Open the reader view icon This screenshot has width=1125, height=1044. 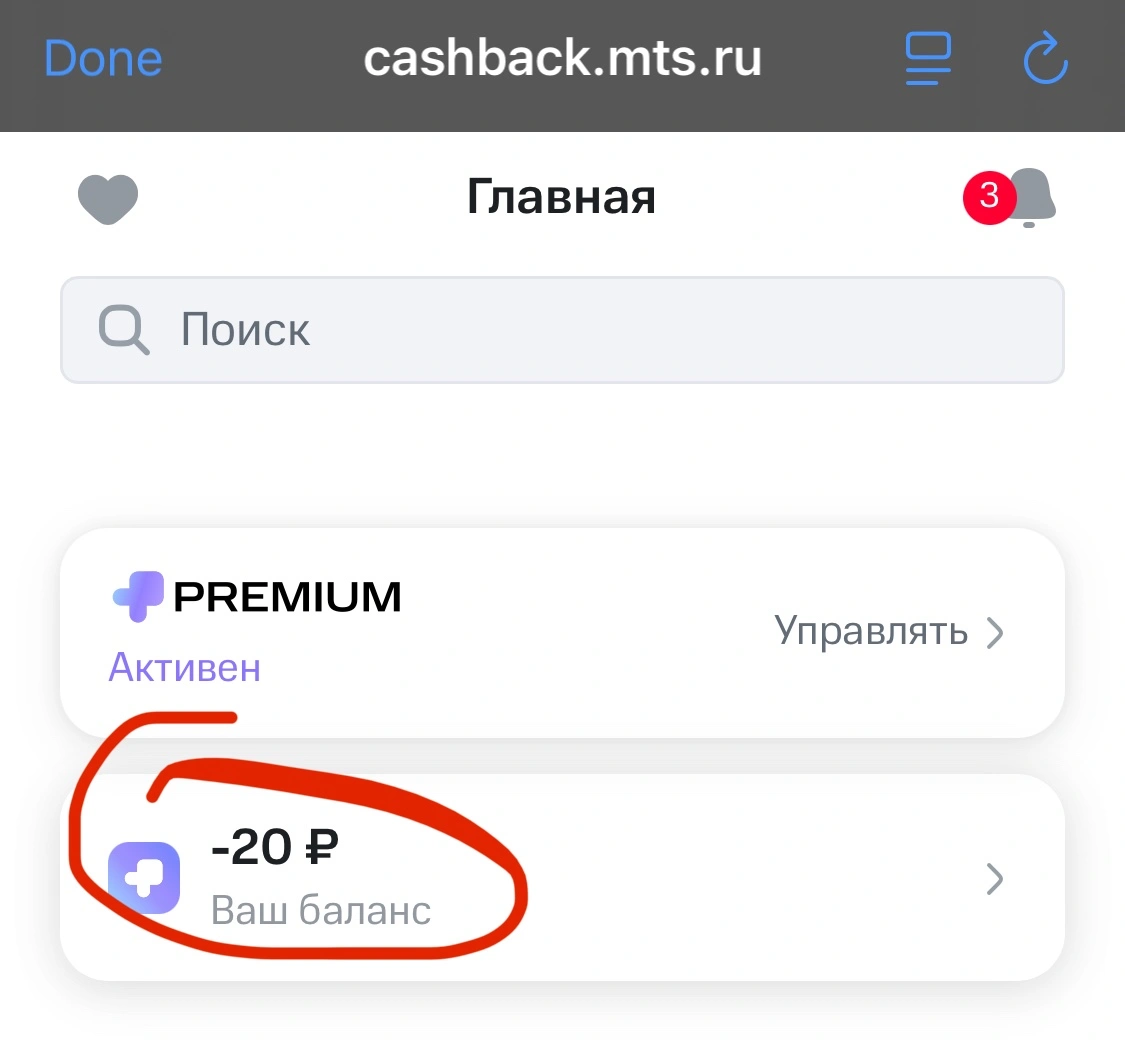pyautogui.click(x=928, y=58)
